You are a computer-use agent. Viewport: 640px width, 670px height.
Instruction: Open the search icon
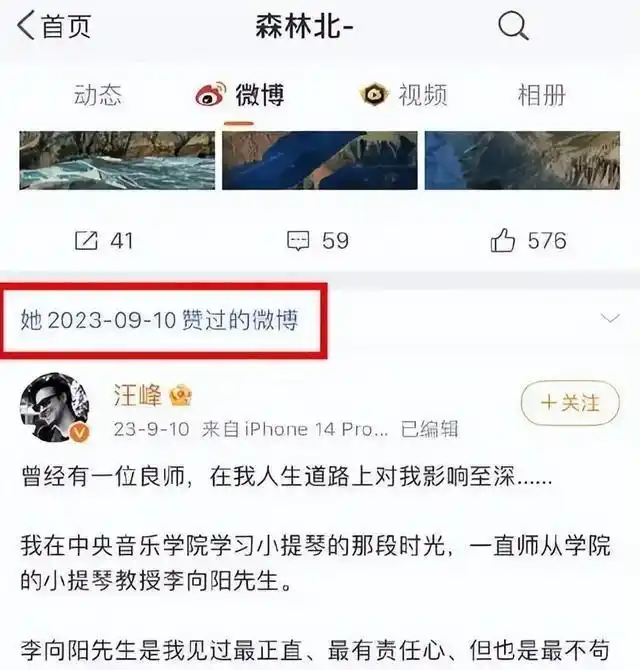click(513, 26)
